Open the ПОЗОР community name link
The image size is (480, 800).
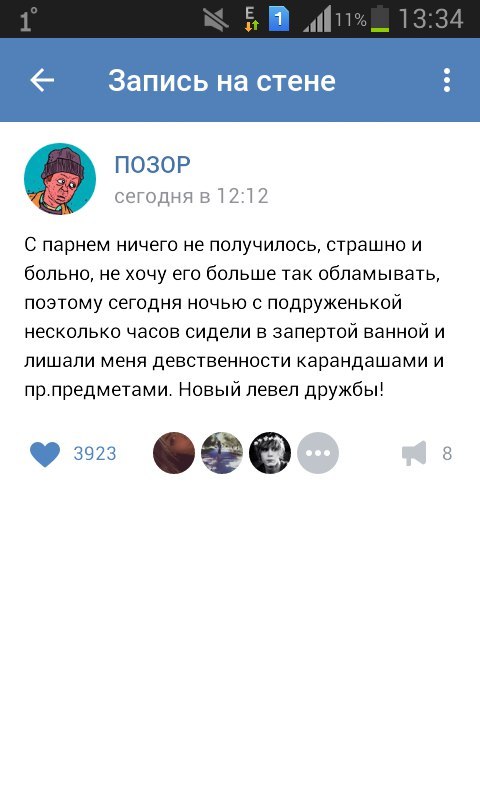pos(152,165)
